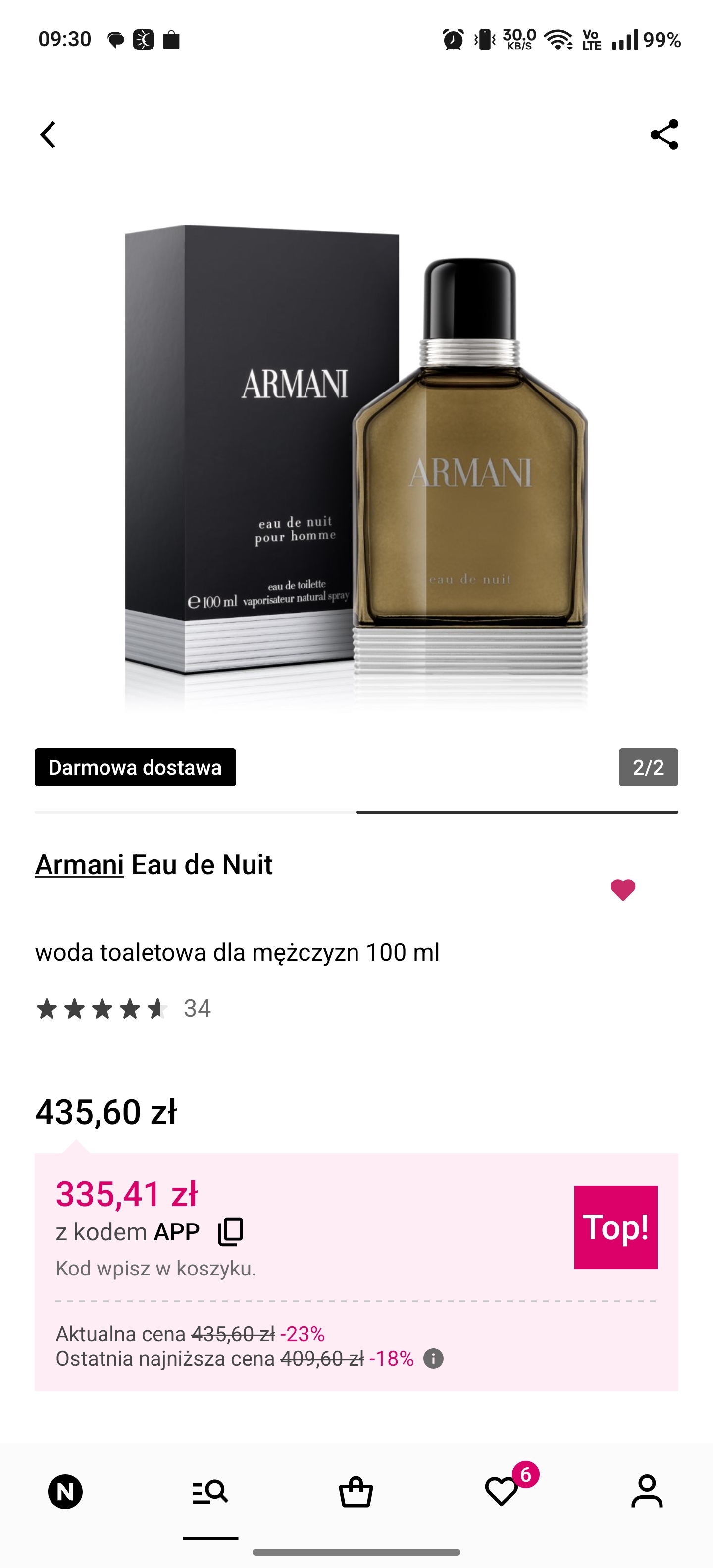Viewport: 713px width, 1568px height.
Task: Copy the APP discount code
Action: (231, 1231)
